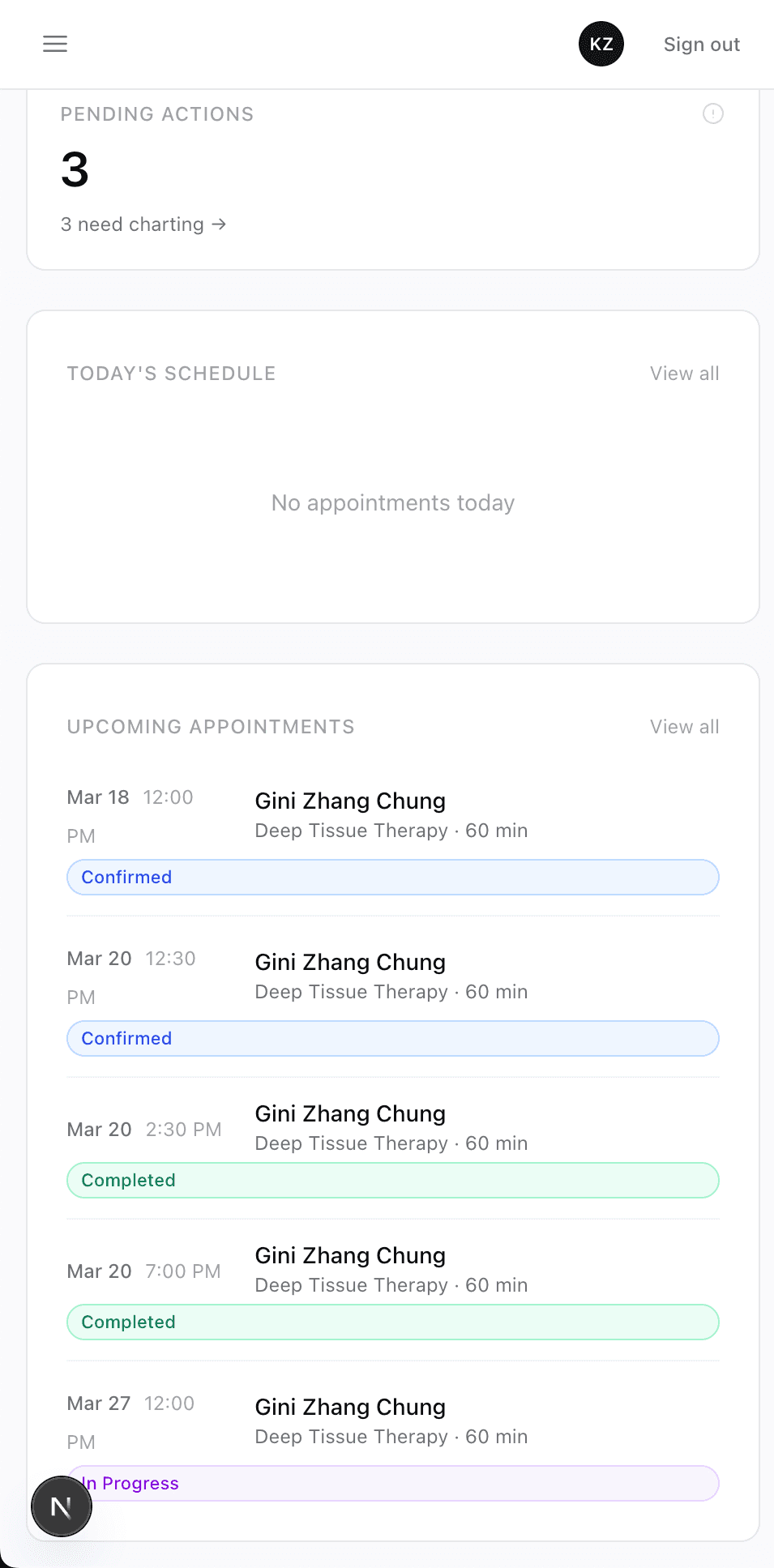Switch to the Upcoming Appointments section header
The height and width of the screenshot is (1568, 774).
(211, 726)
